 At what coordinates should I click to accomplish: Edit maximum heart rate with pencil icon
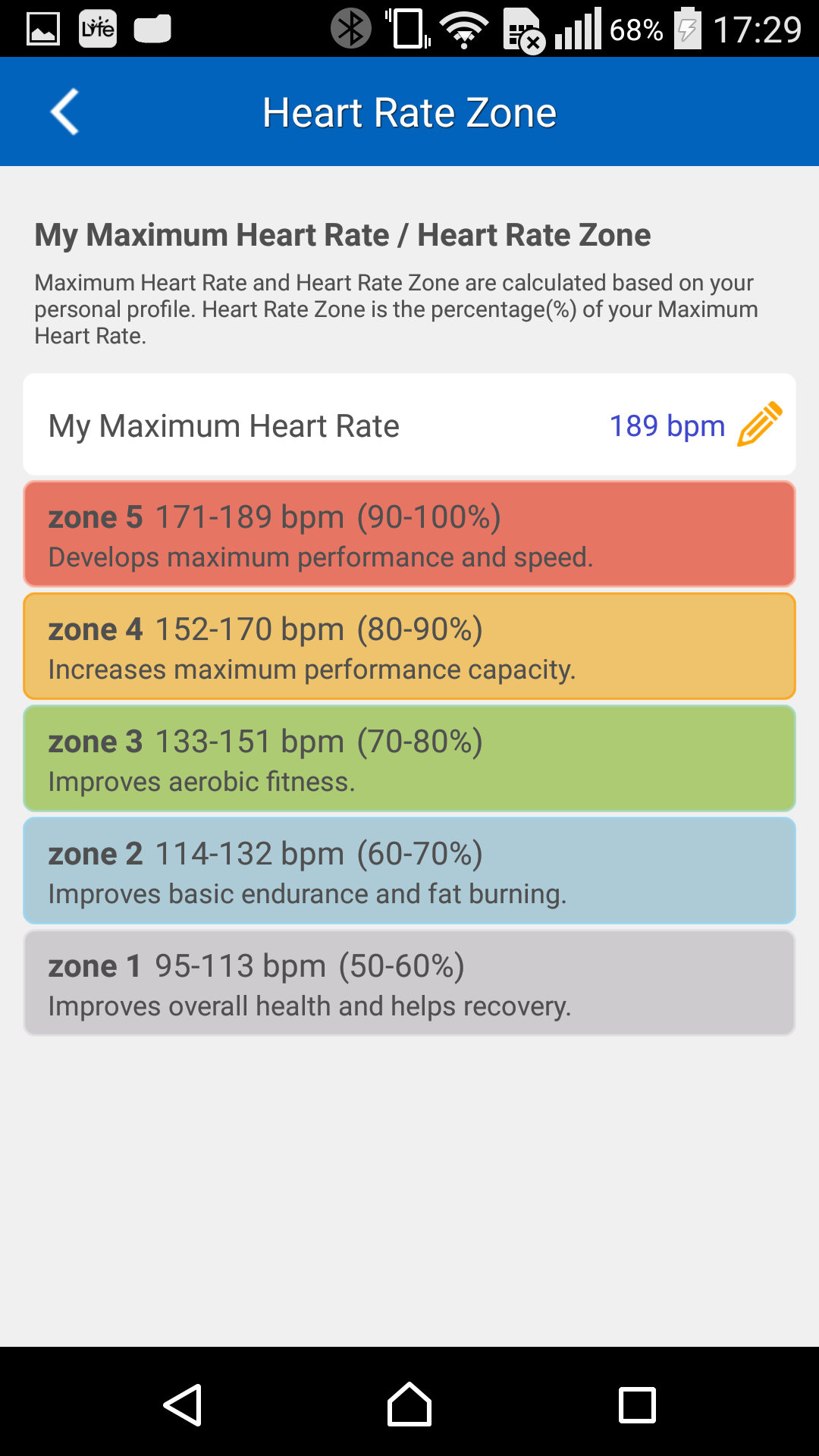(759, 424)
